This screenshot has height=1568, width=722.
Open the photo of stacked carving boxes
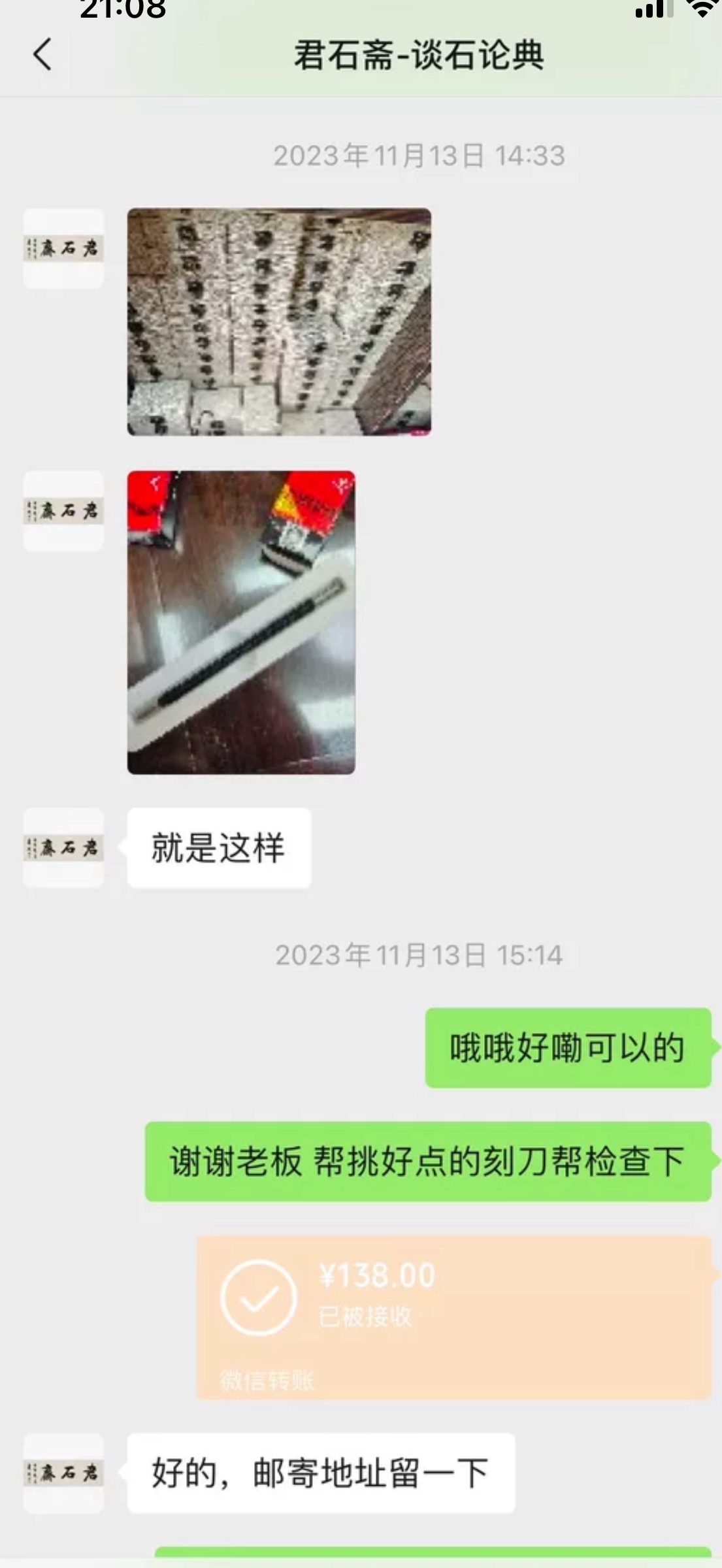(279, 321)
